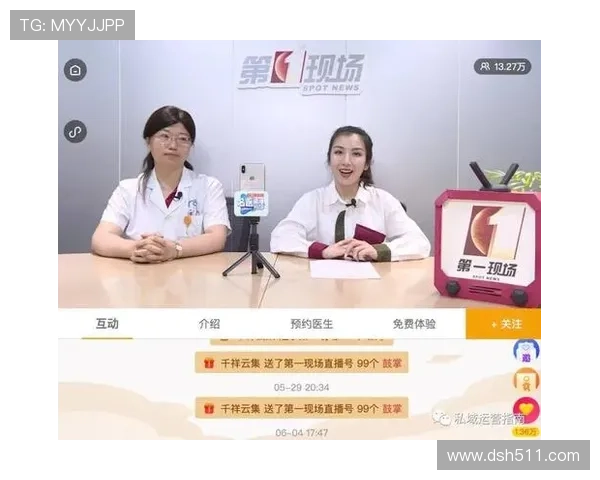
Task: Send a like with the heart icon
Action: click(x=526, y=410)
